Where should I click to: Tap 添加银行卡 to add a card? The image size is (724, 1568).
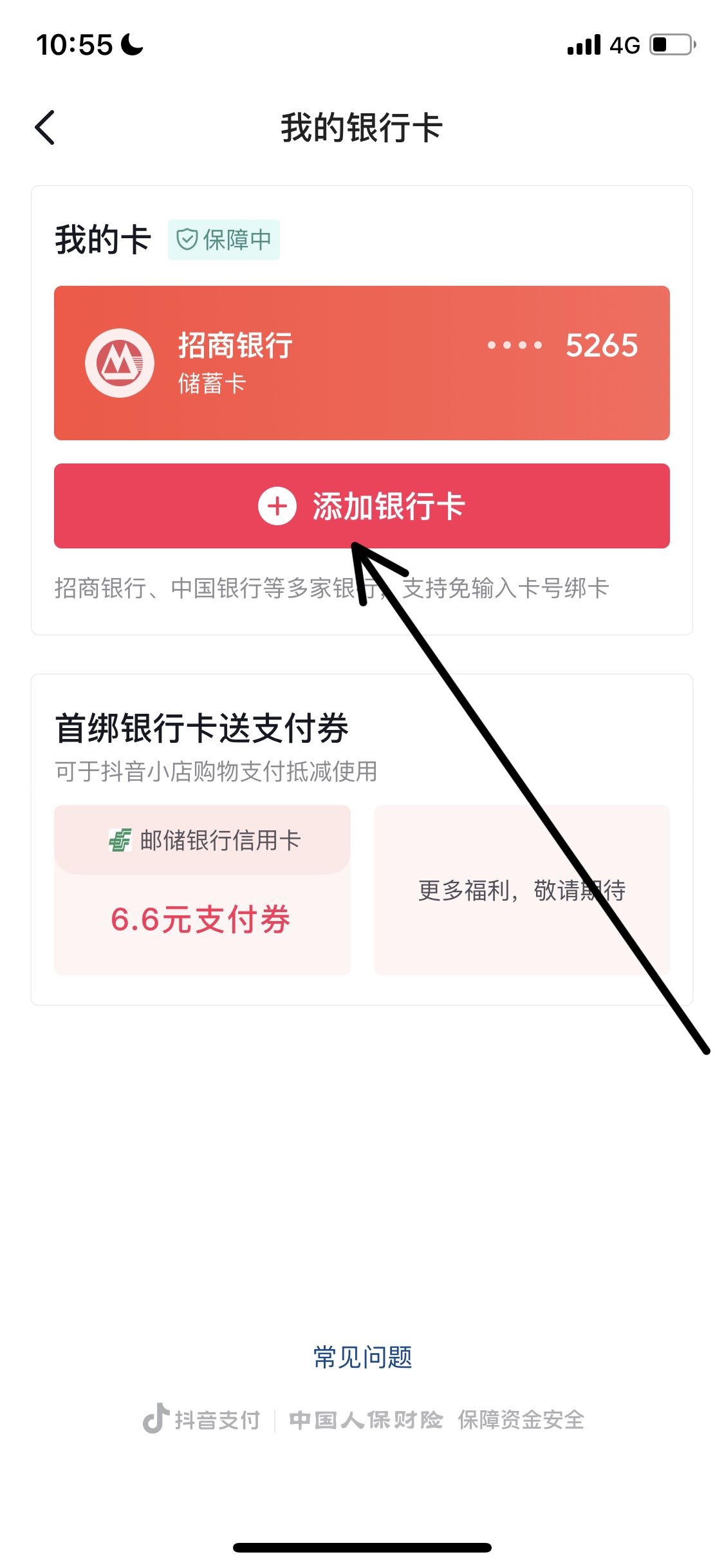[x=362, y=506]
